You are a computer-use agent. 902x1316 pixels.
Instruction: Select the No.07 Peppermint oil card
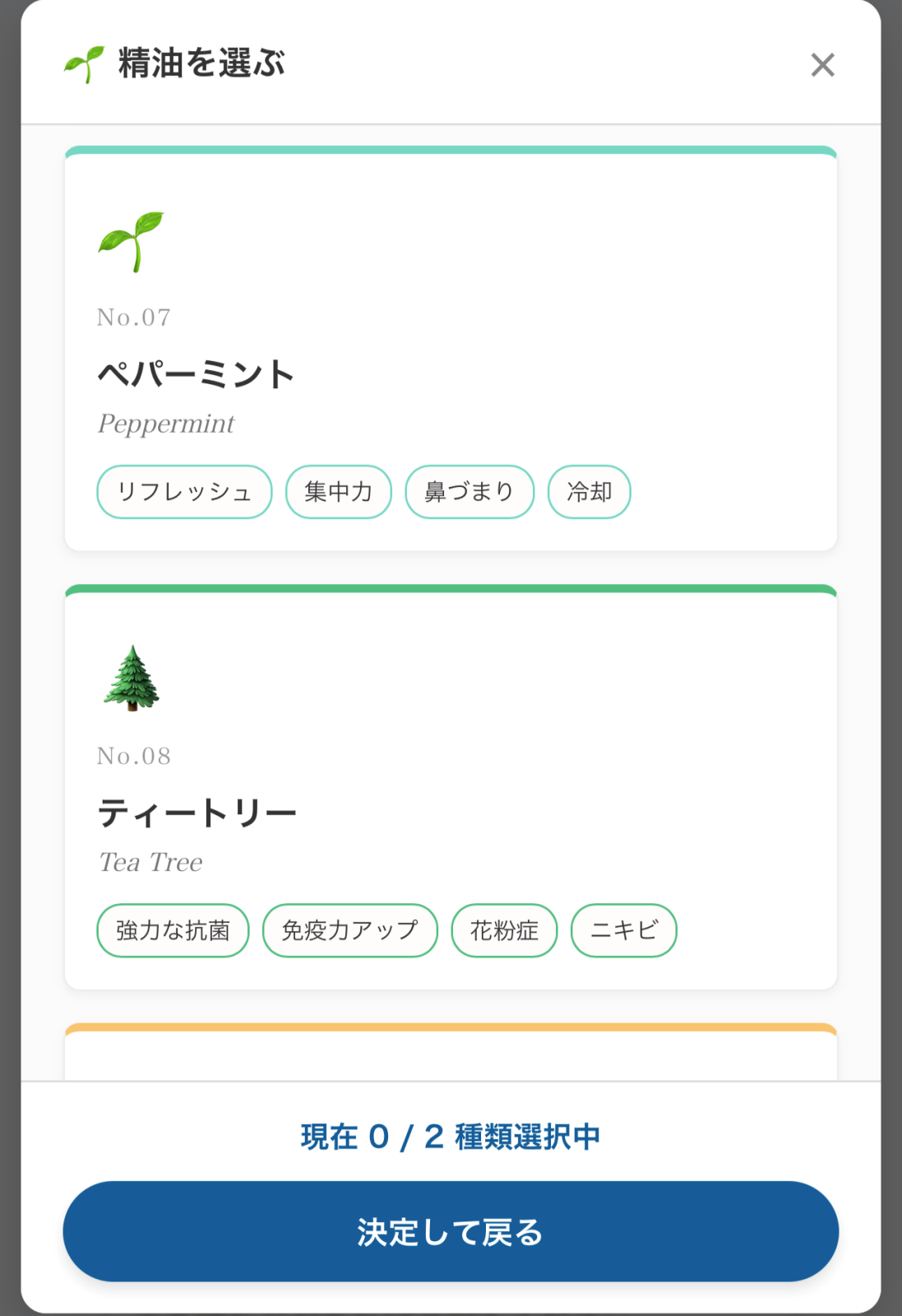point(451,350)
